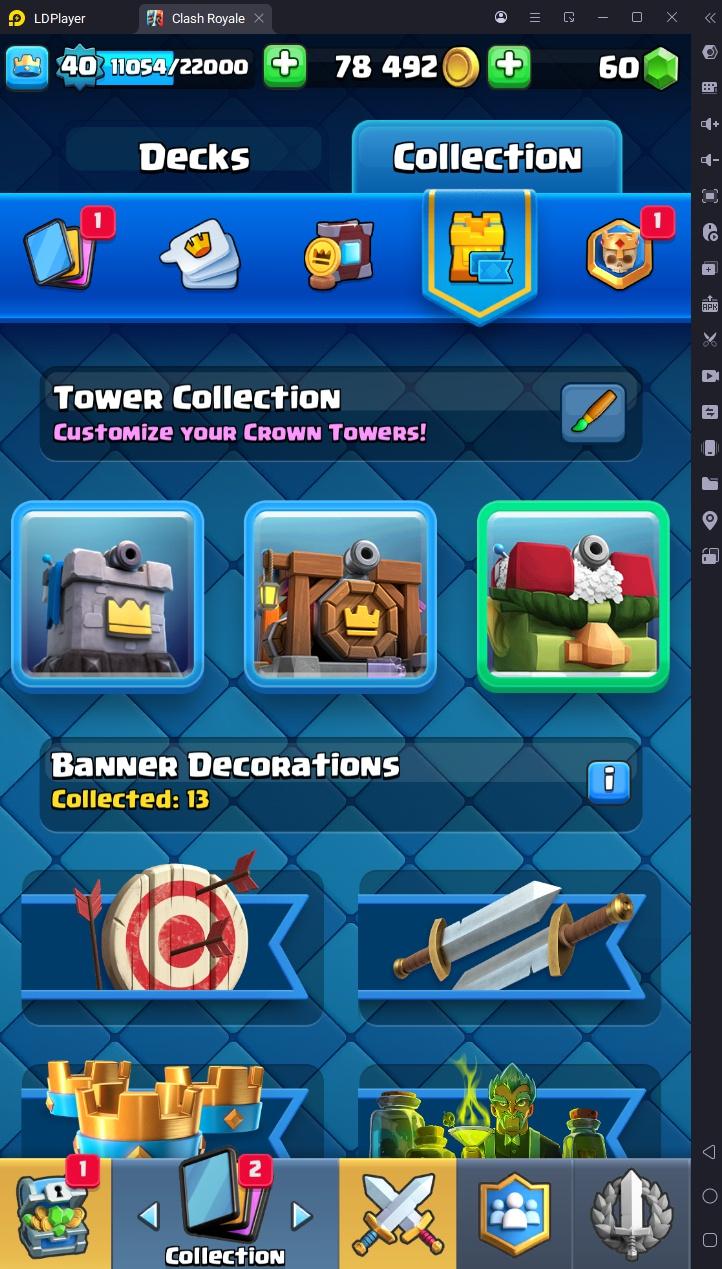The image size is (722, 1269).
Task: Open the Magic Items book section
Action: [339, 253]
